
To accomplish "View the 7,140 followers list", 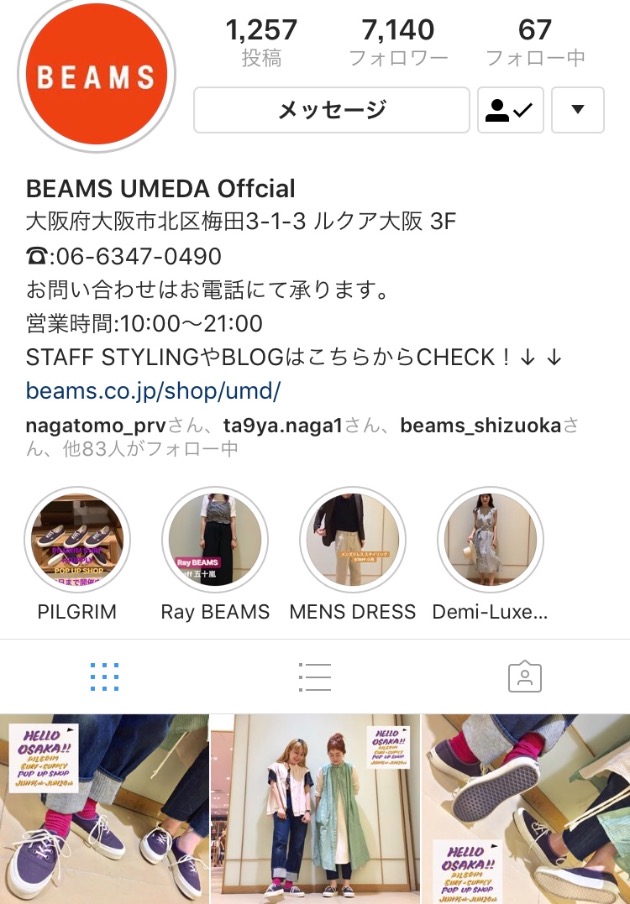I will (x=398, y=42).
